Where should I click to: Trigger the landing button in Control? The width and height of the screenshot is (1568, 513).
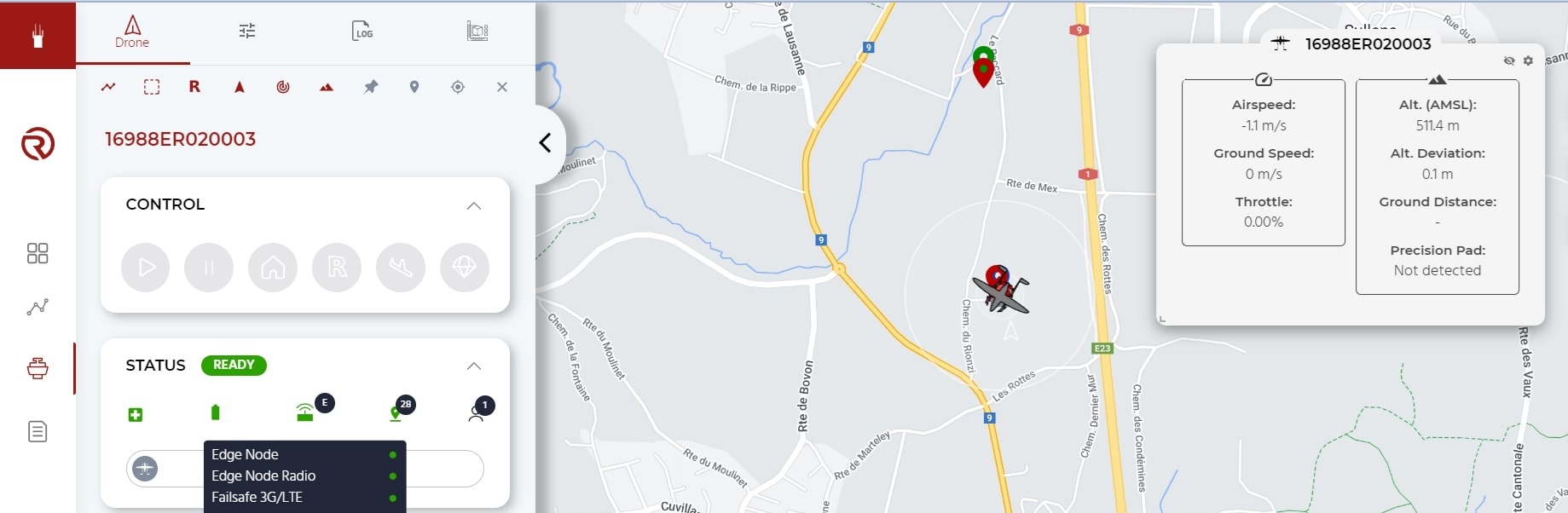tap(401, 268)
